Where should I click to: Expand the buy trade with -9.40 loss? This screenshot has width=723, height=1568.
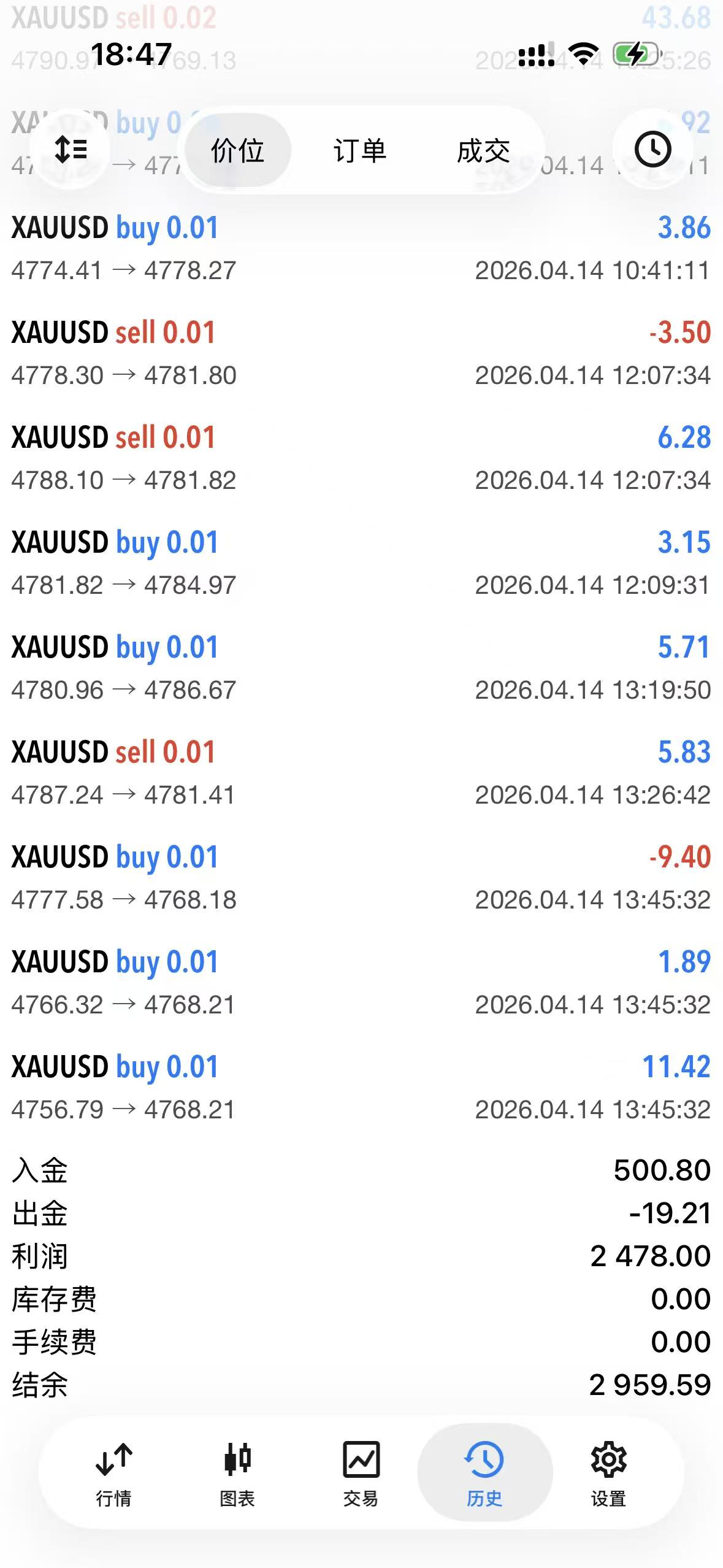(x=361, y=878)
